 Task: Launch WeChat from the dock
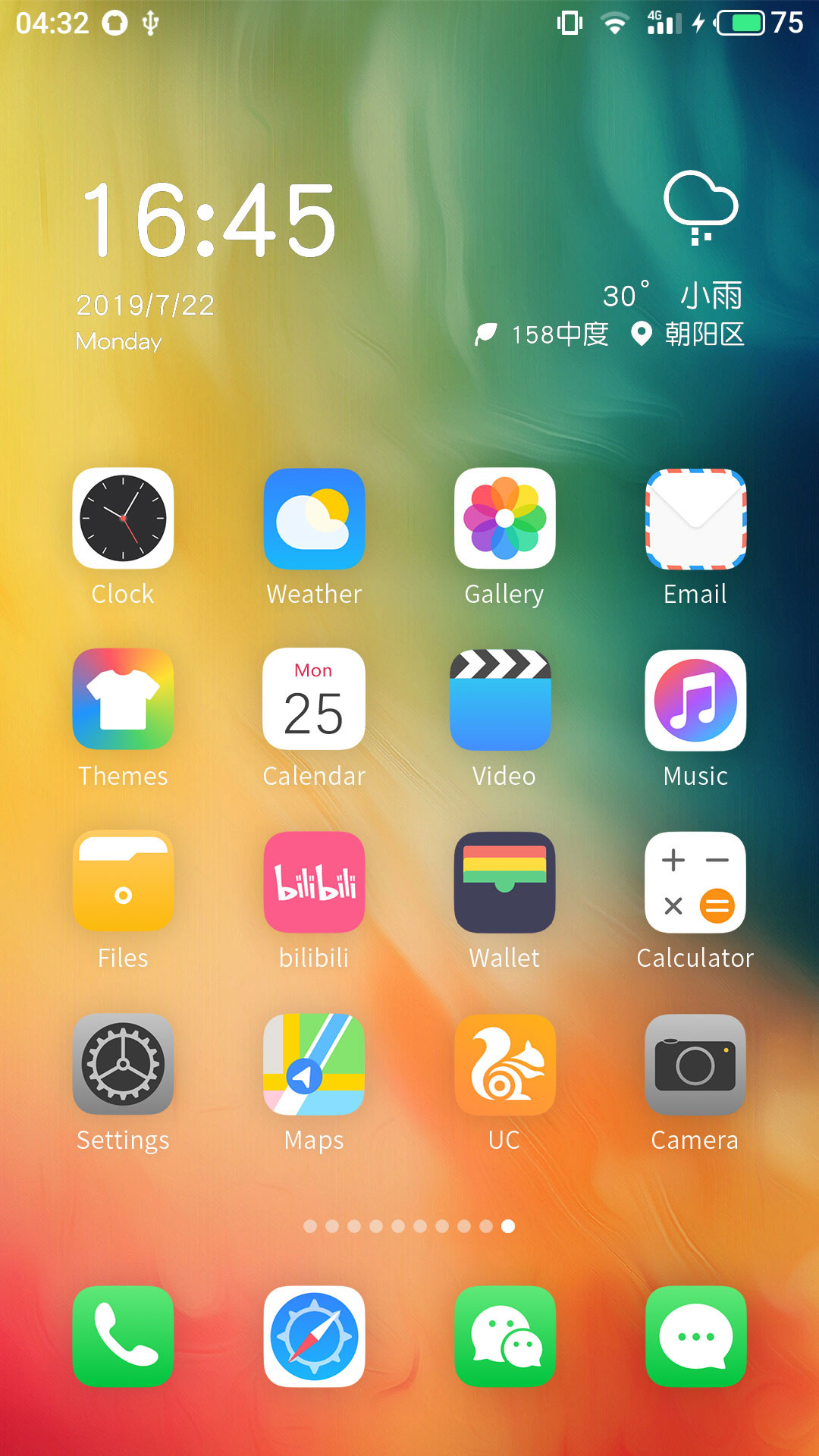click(x=505, y=1336)
